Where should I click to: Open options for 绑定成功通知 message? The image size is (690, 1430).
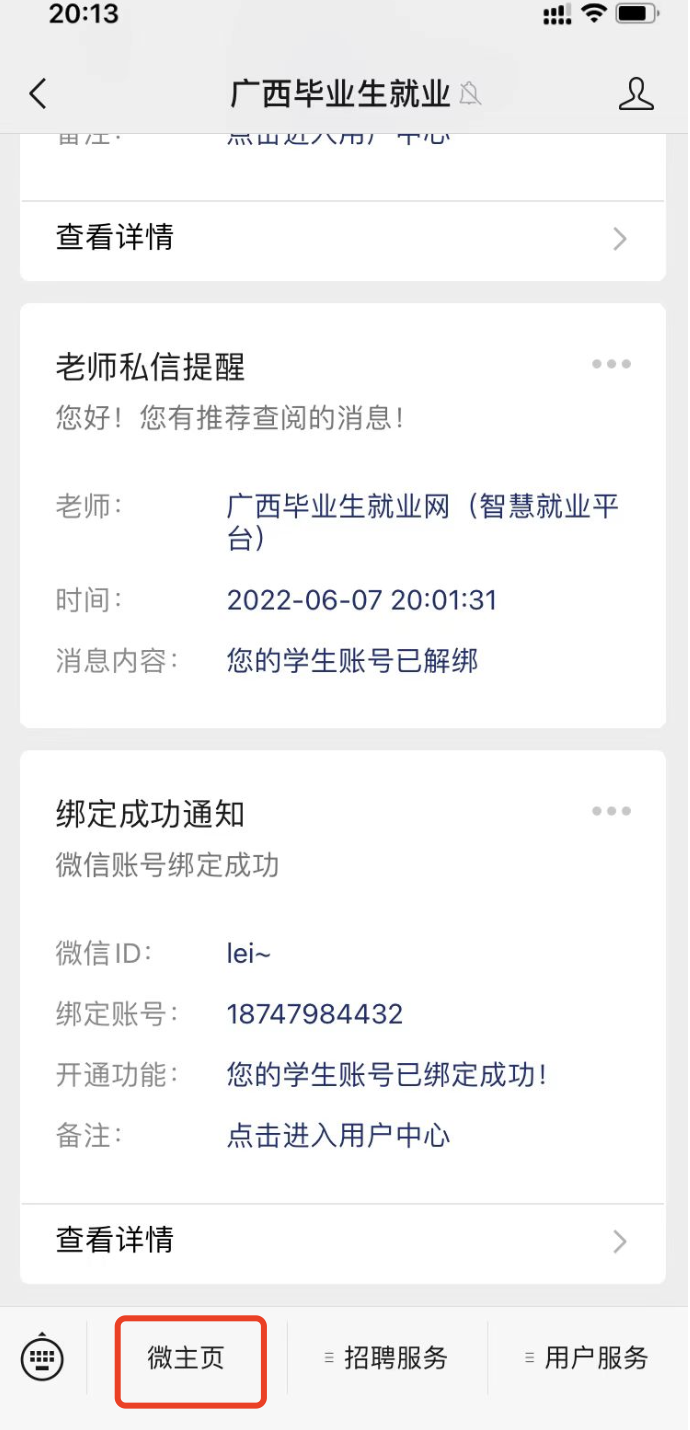point(611,811)
